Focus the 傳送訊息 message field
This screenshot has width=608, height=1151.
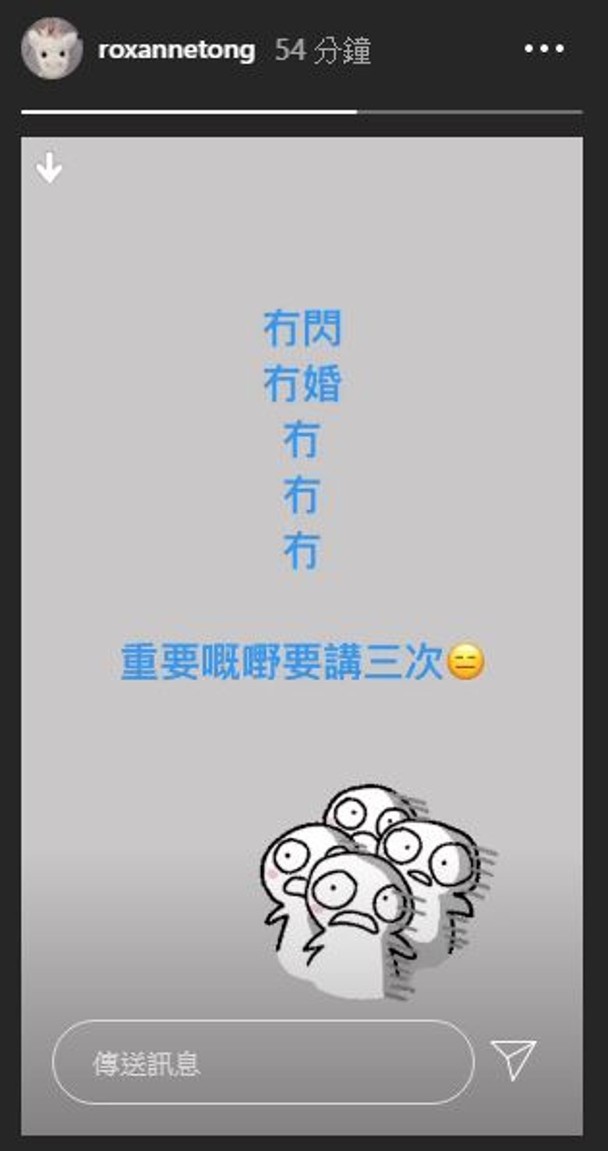click(262, 1062)
